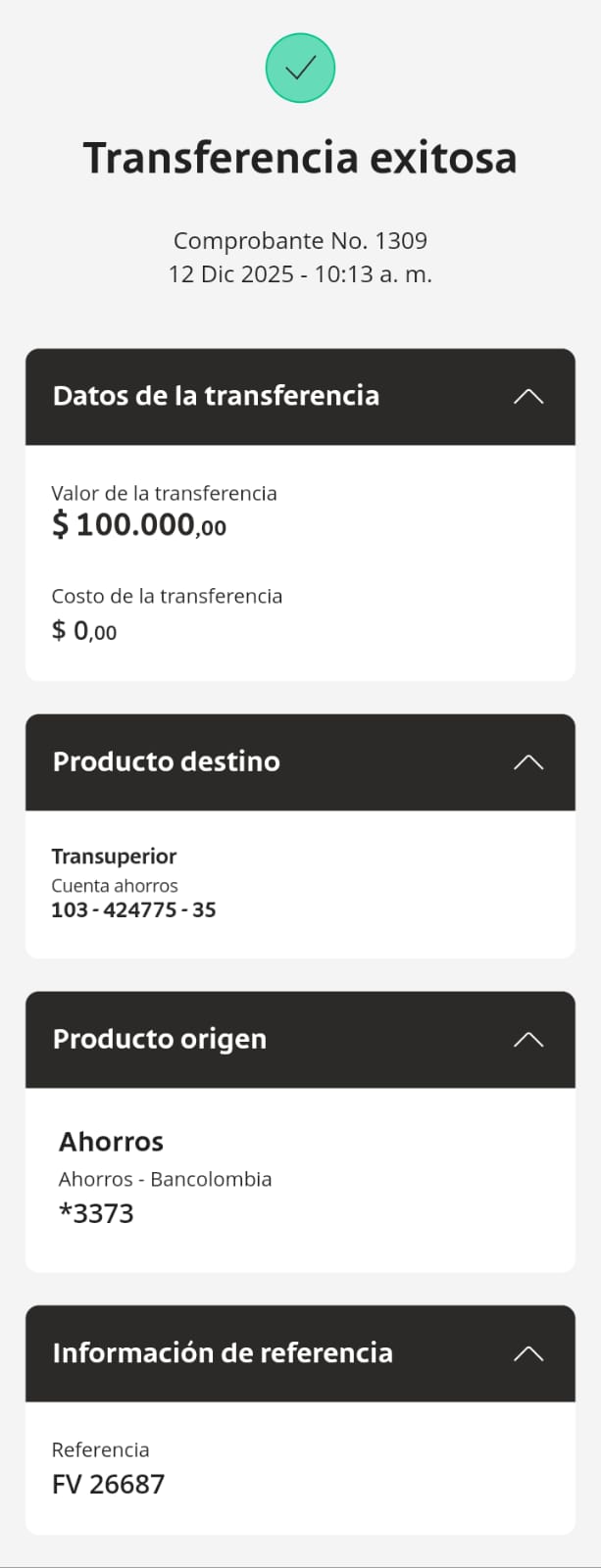Collapse Información de referencia section
The image size is (601, 1568).
(527, 1353)
